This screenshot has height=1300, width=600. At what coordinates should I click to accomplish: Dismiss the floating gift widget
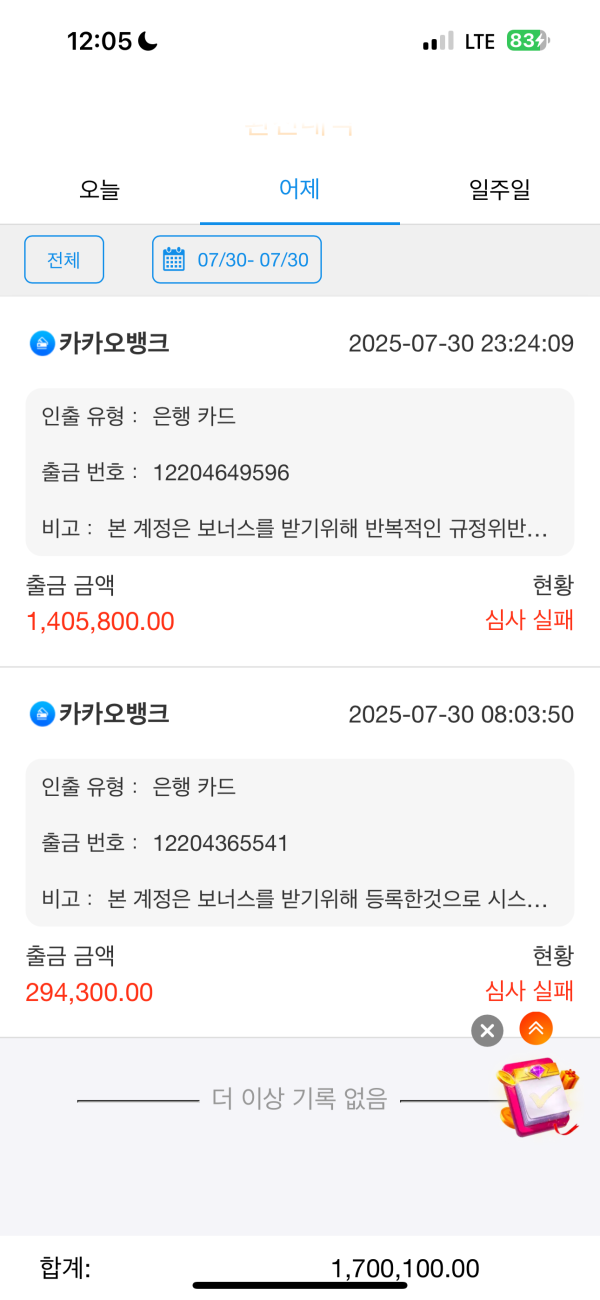(487, 1030)
